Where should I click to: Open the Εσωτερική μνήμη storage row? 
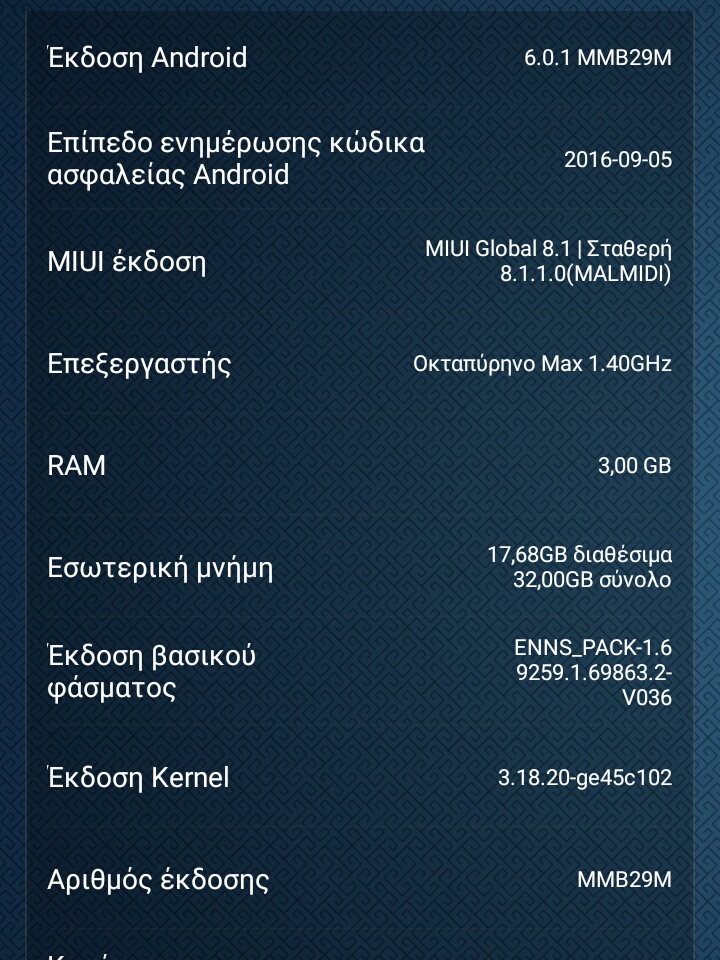point(360,567)
